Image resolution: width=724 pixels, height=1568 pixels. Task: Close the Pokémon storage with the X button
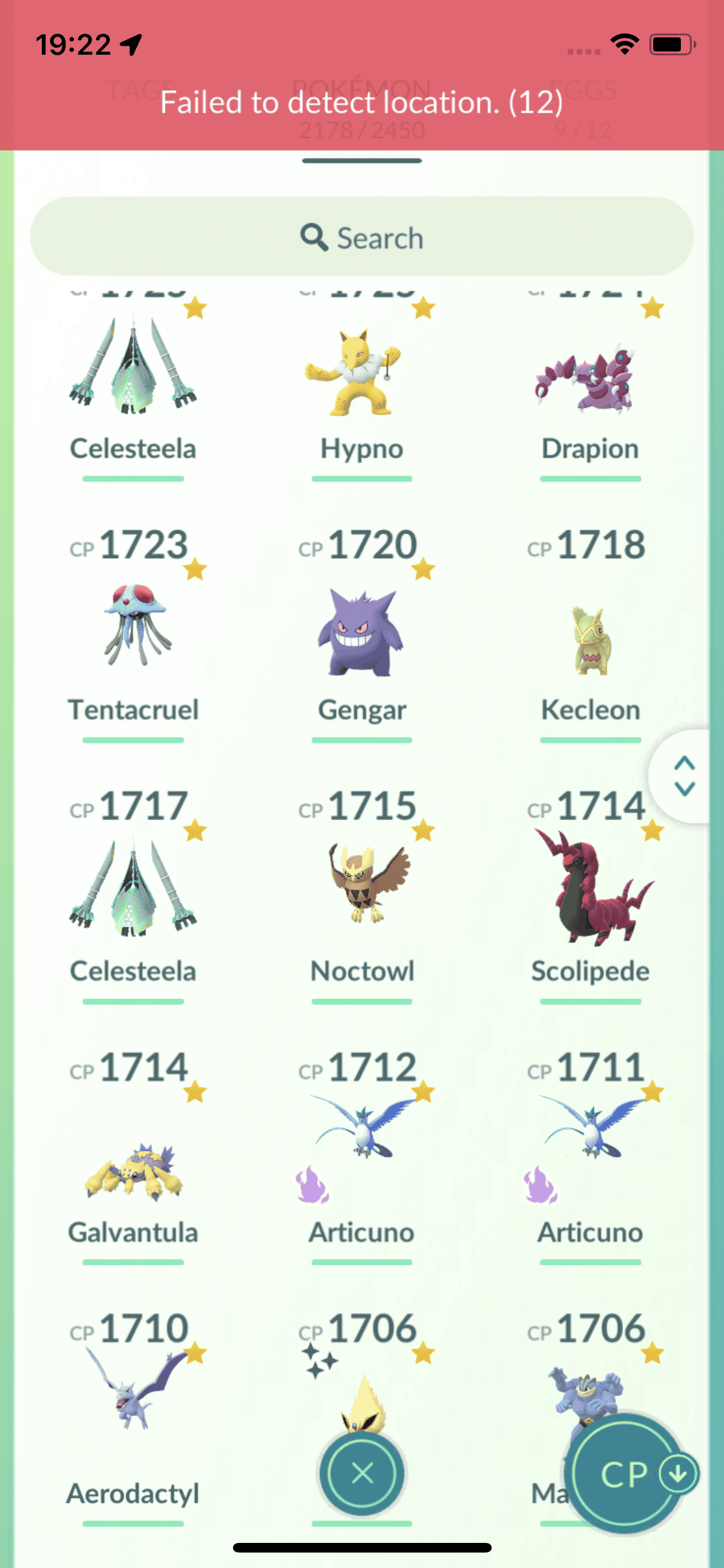click(x=362, y=1473)
